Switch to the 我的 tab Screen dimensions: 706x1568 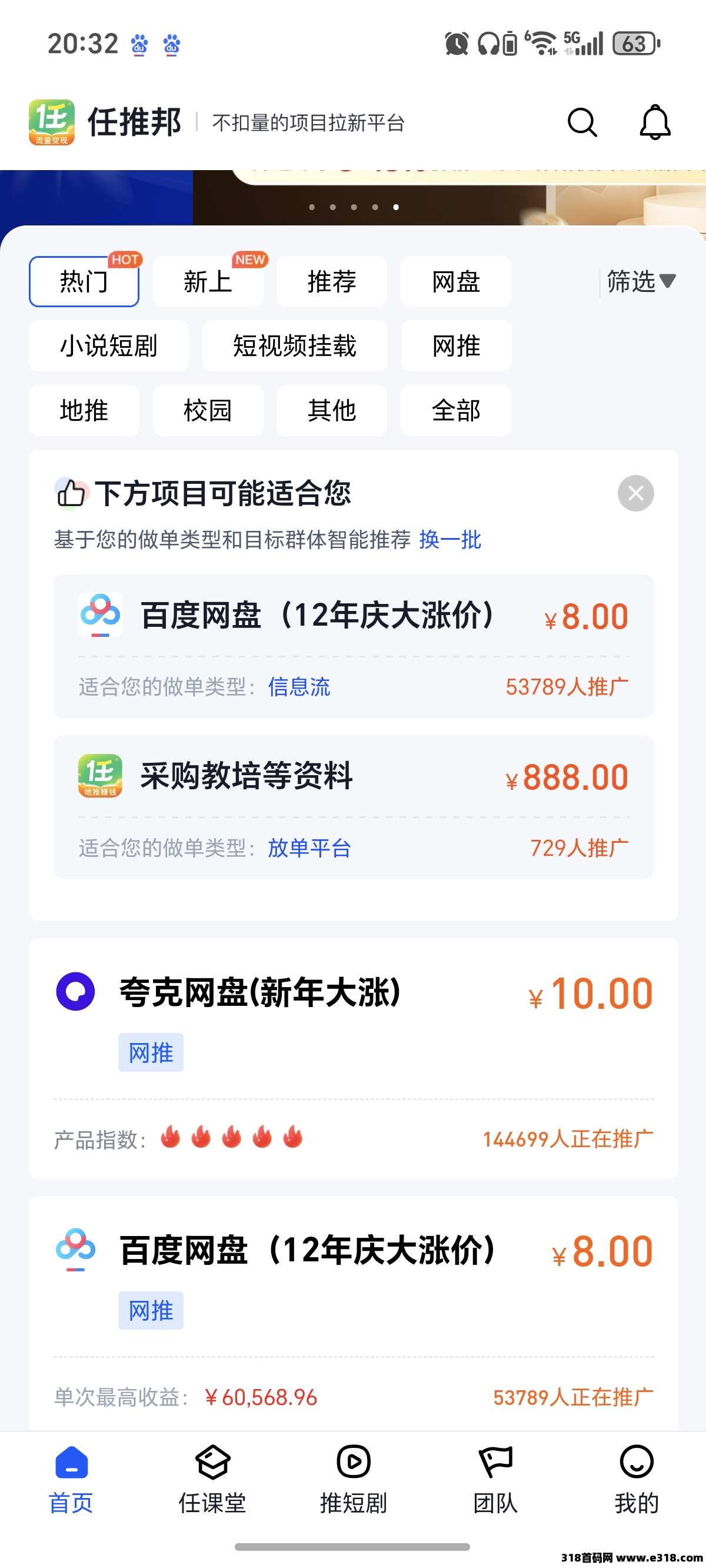pos(637,1479)
